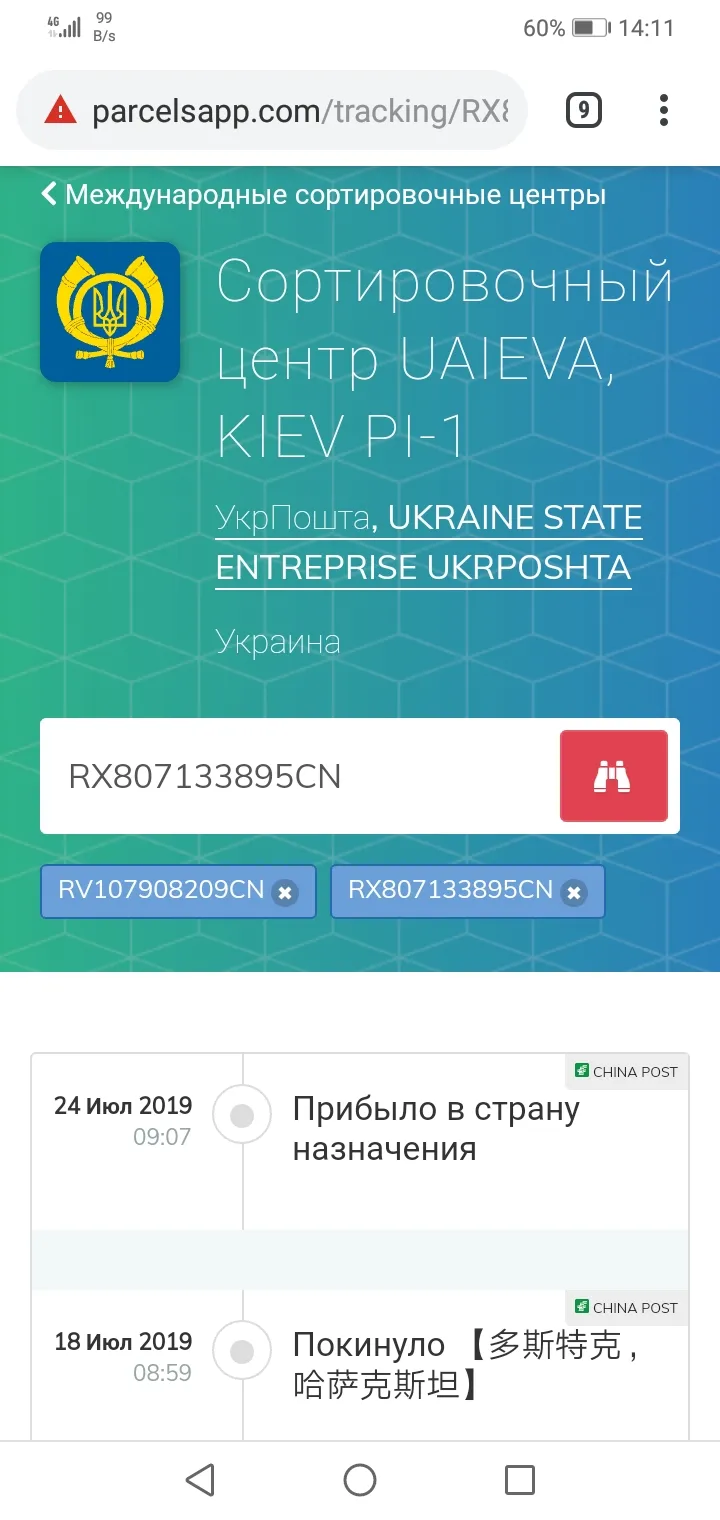Viewport: 720px width, 1520px height.
Task: Select the RV107908209CN tracking chip
Action: coord(162,890)
